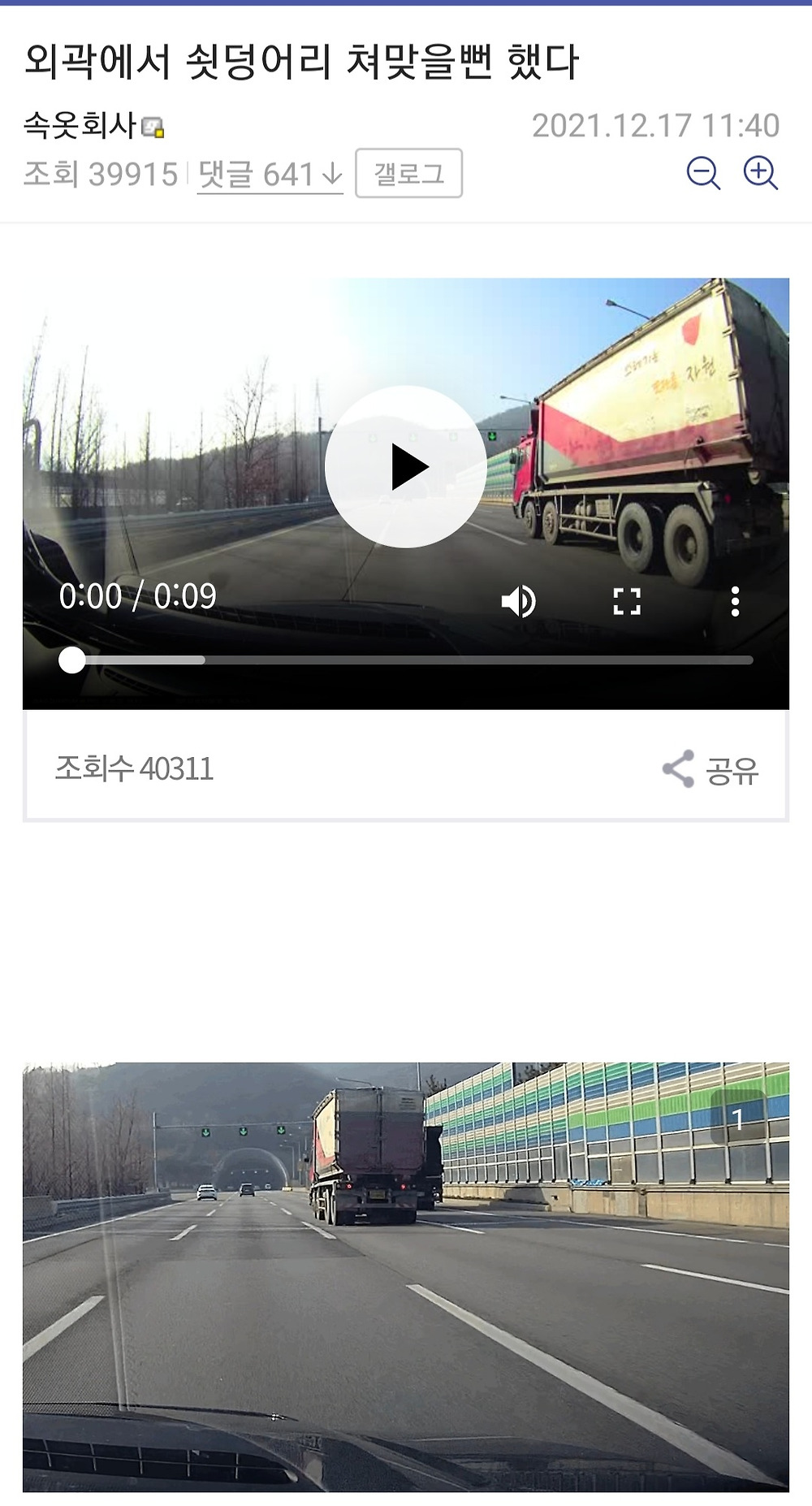Open the truck highway photo
This screenshot has height=1506, width=812.
(x=406, y=1275)
